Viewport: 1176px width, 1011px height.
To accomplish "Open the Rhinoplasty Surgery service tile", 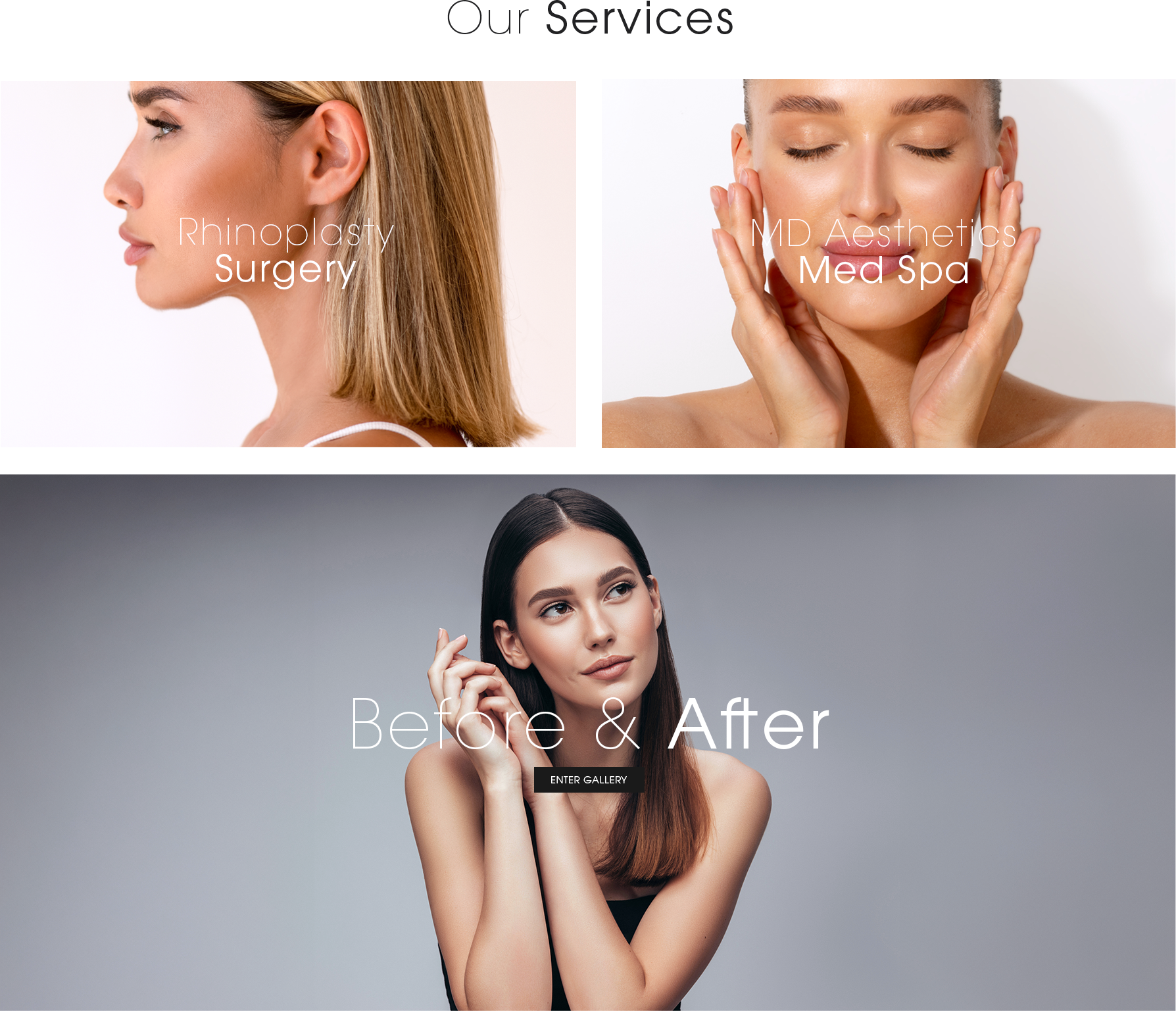I will click(286, 251).
